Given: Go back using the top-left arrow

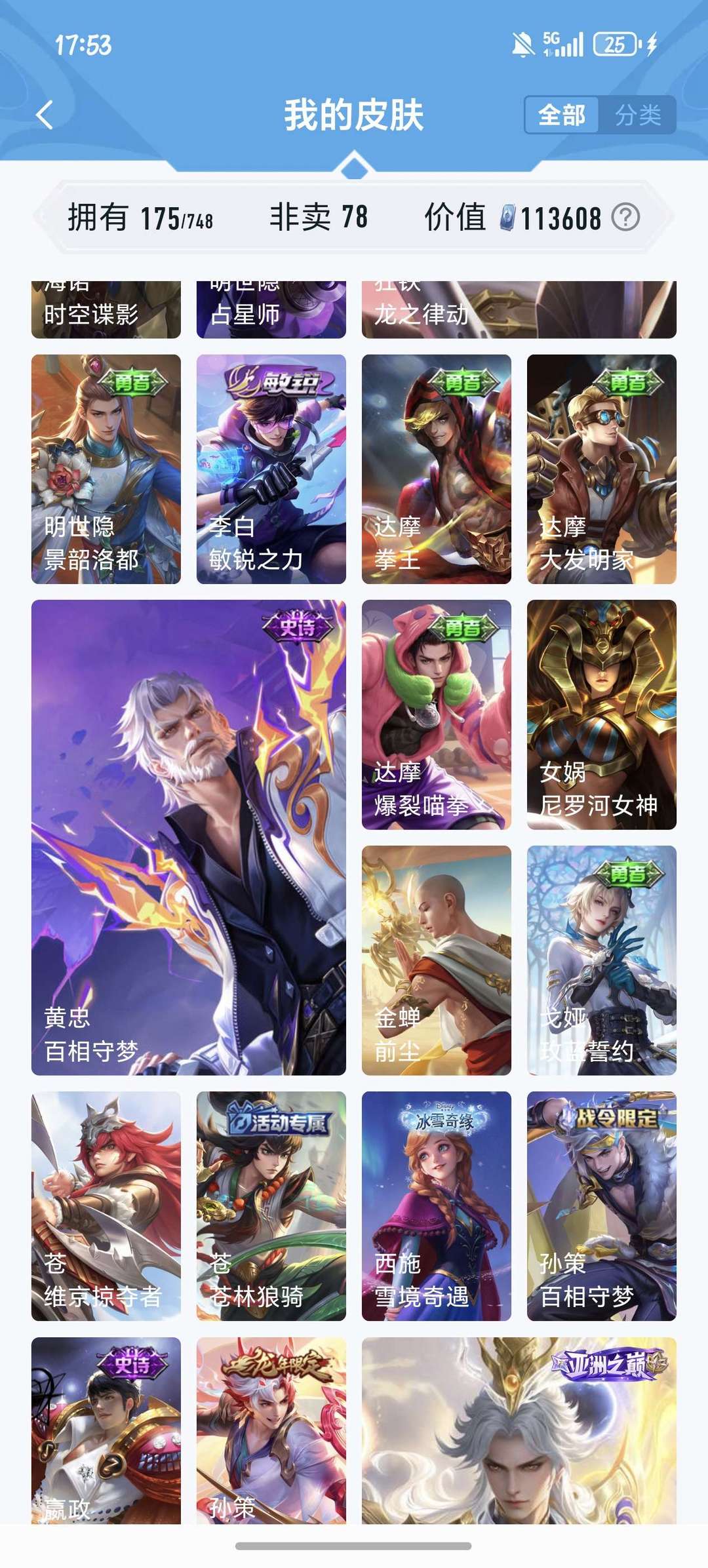Looking at the screenshot, I should coord(45,115).
